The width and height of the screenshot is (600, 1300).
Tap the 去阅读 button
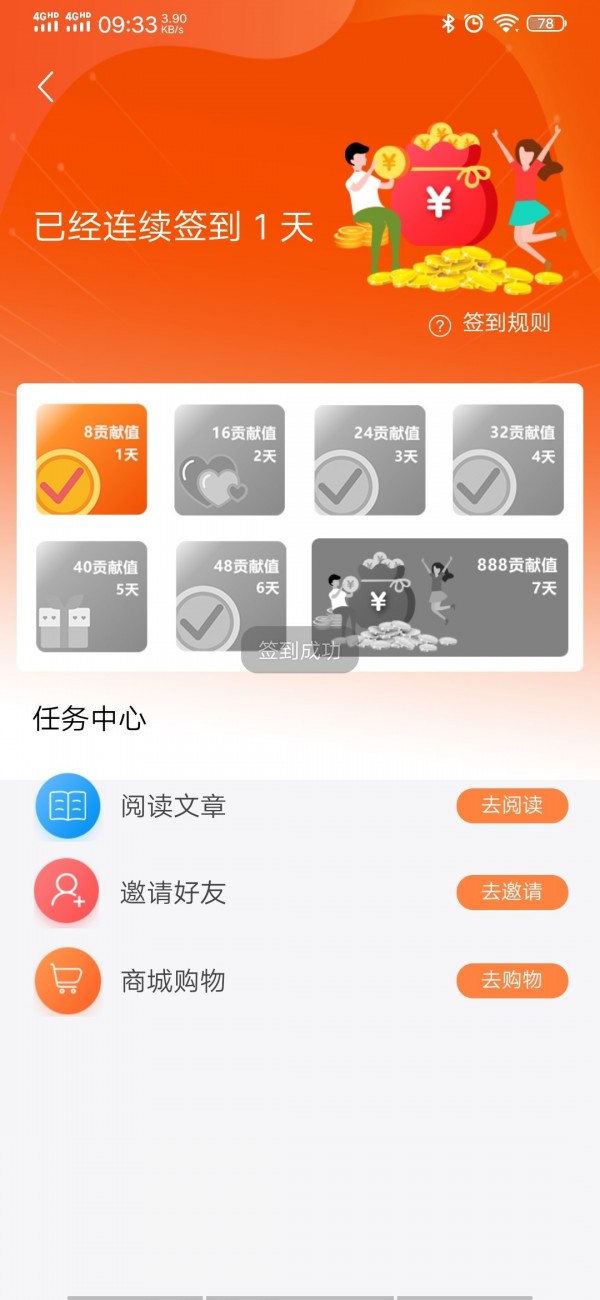click(512, 805)
